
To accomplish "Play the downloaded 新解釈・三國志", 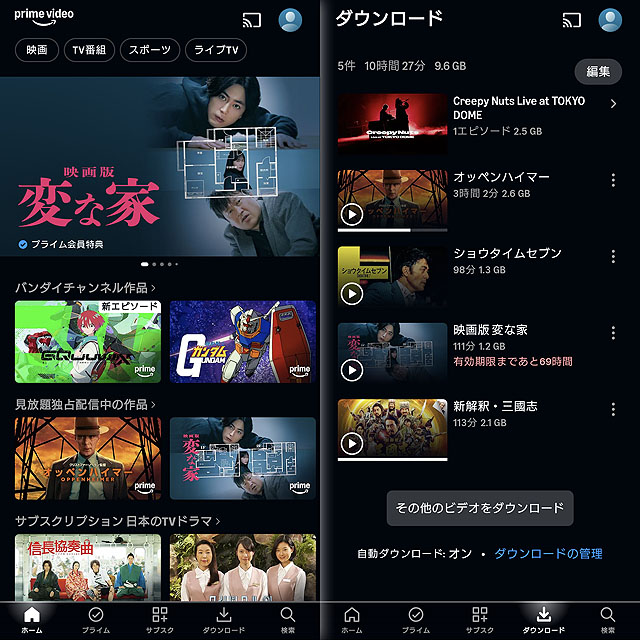I will [x=352, y=443].
